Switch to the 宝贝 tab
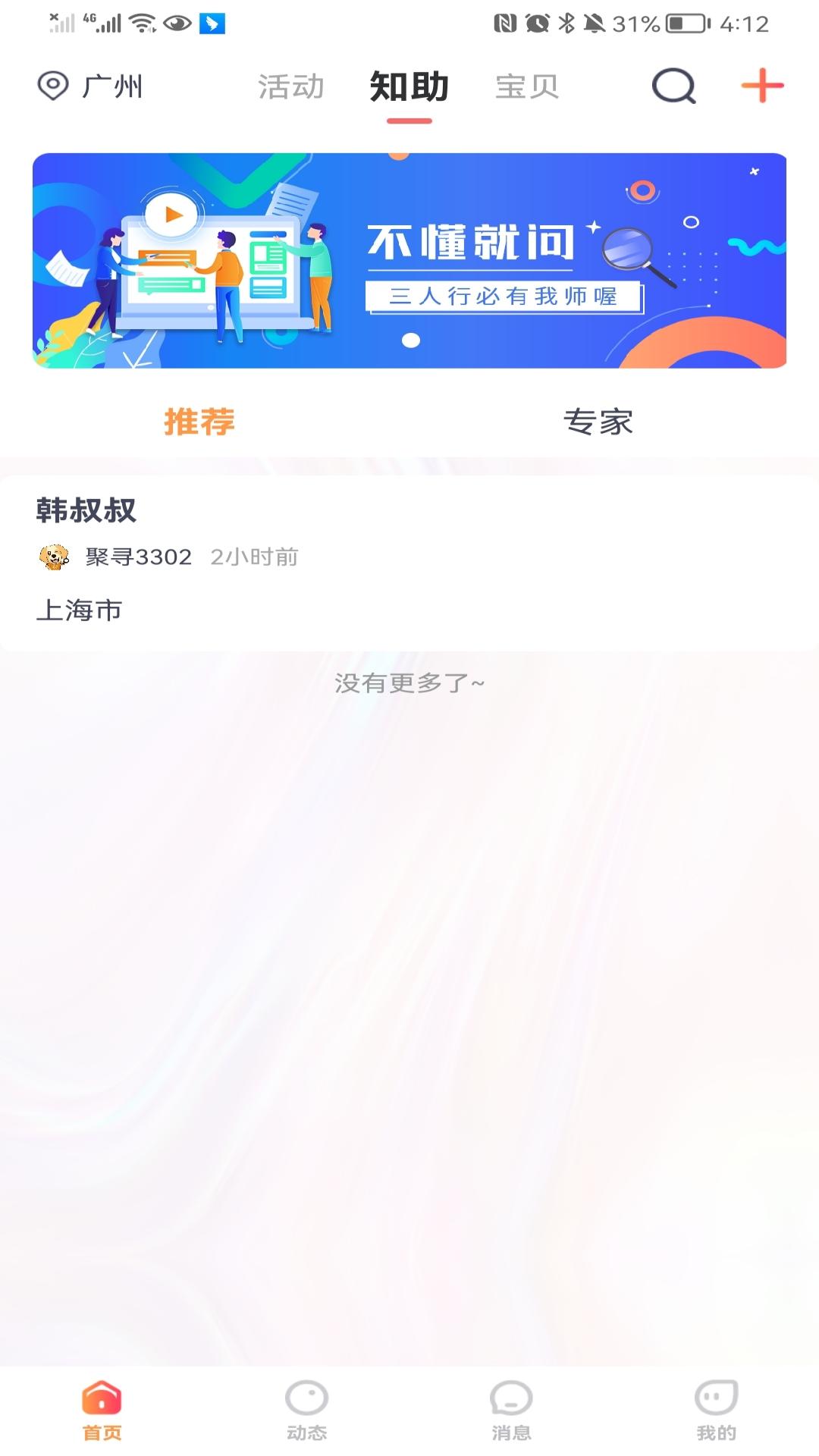The image size is (819, 1456). point(527,86)
